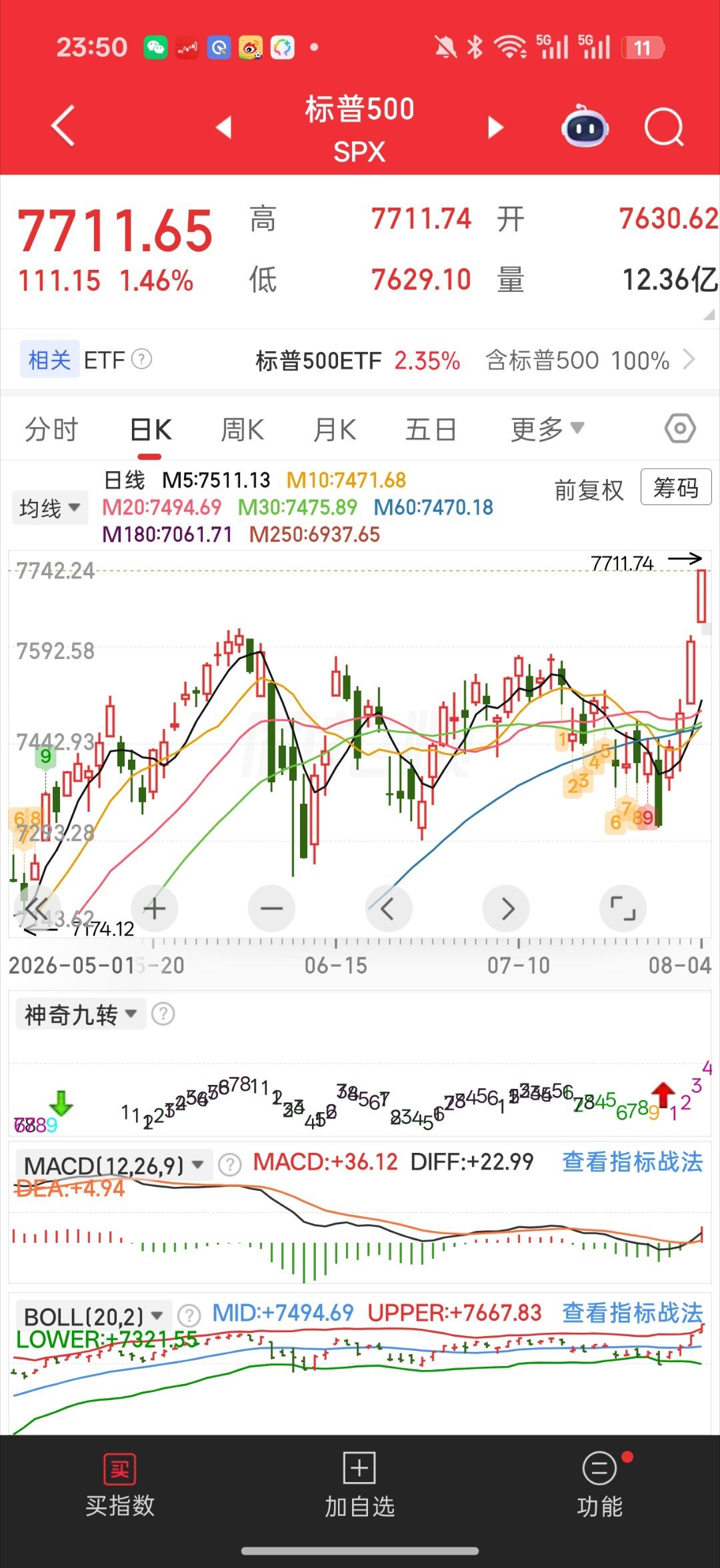Switch to the 分时 chart tab

(x=51, y=430)
